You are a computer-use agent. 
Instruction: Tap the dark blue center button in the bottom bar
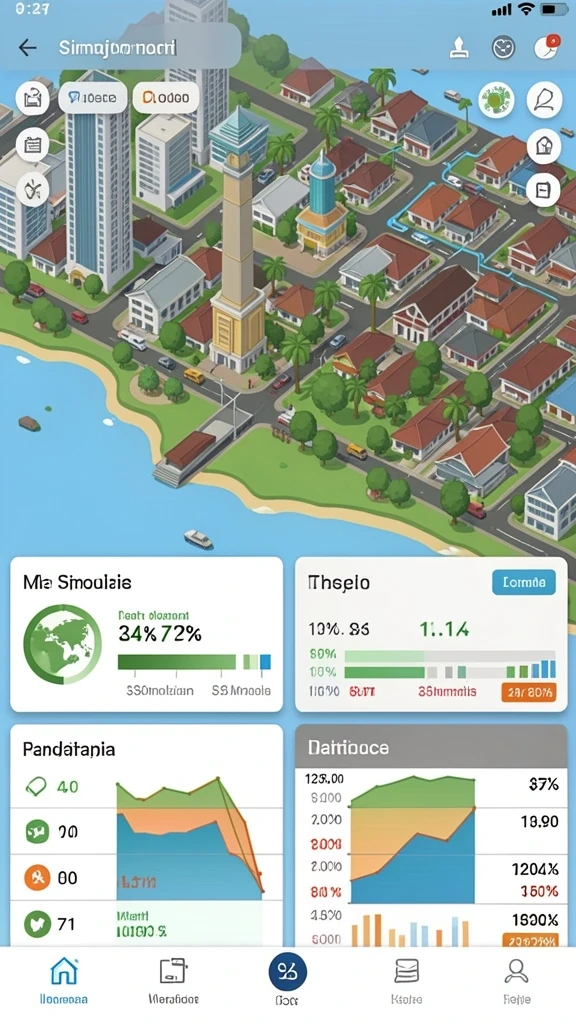click(287, 972)
